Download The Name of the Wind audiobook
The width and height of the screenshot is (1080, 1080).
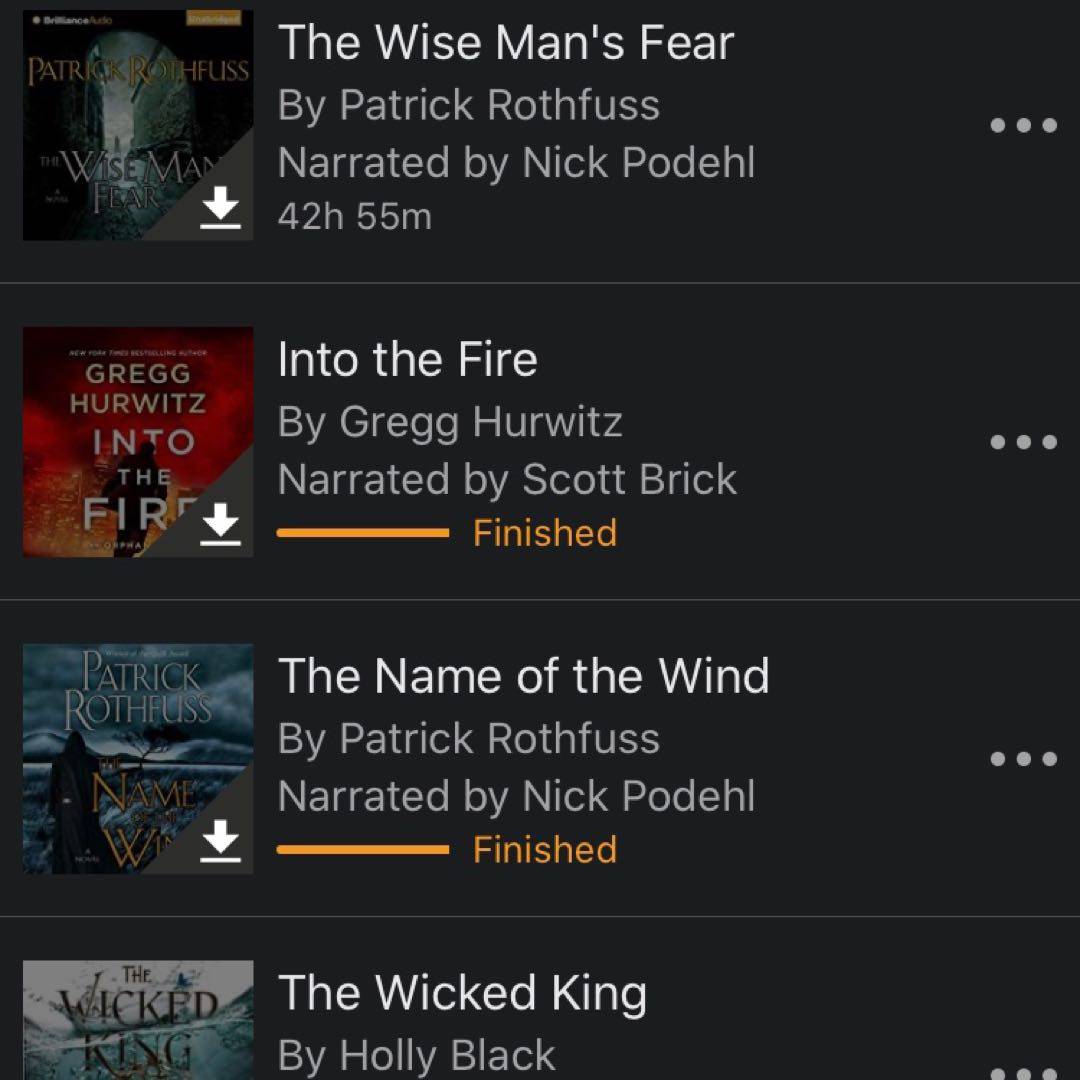click(x=221, y=842)
